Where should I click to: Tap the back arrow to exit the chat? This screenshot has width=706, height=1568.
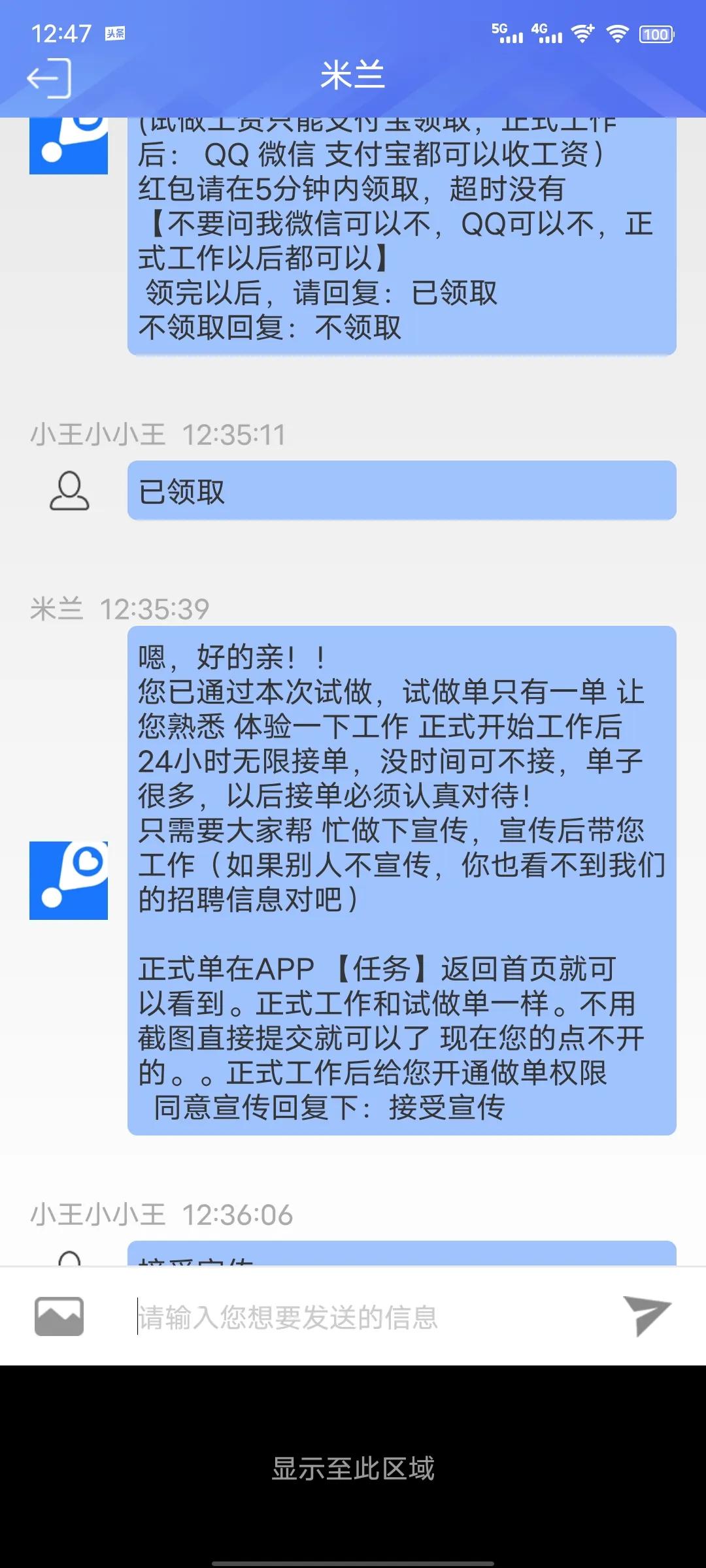(49, 76)
